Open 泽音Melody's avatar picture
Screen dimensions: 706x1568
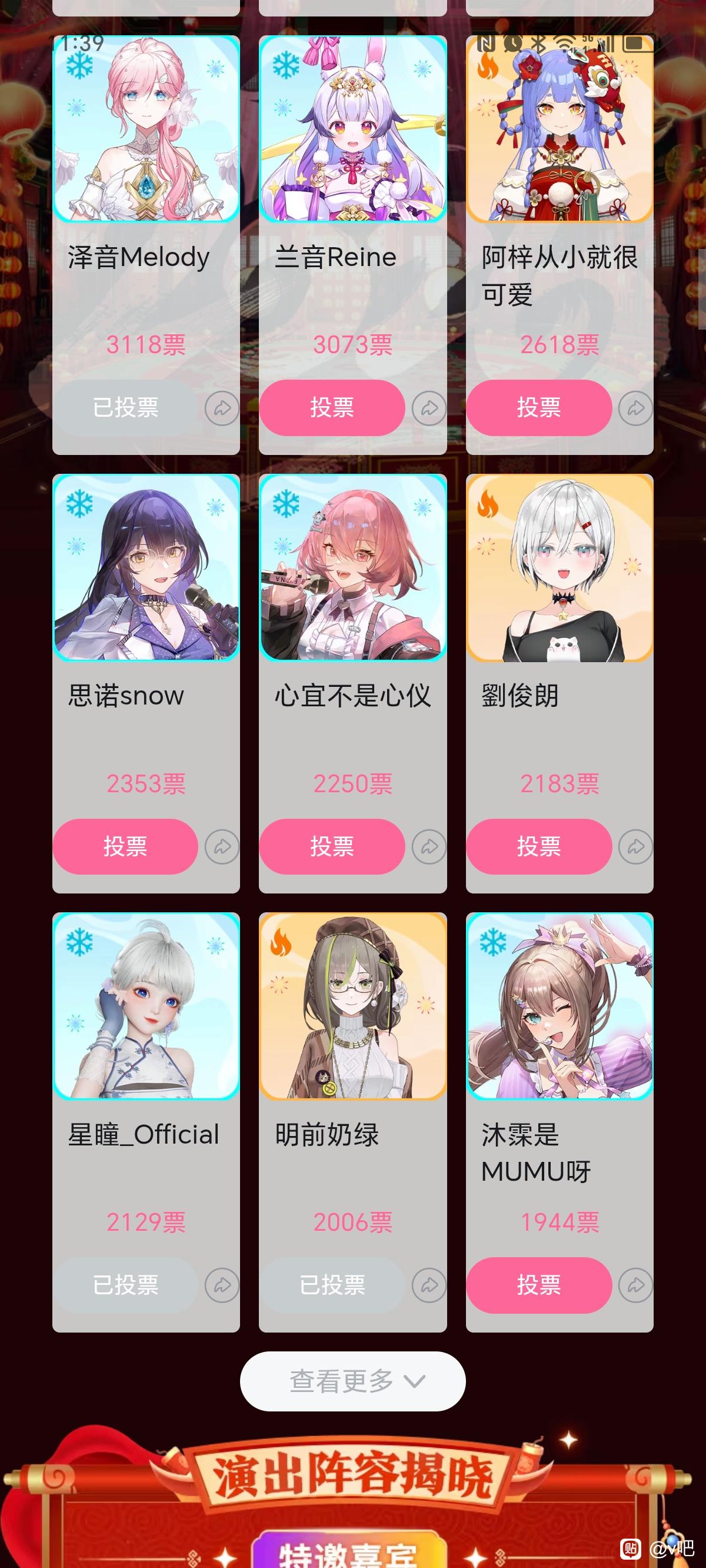[146, 129]
